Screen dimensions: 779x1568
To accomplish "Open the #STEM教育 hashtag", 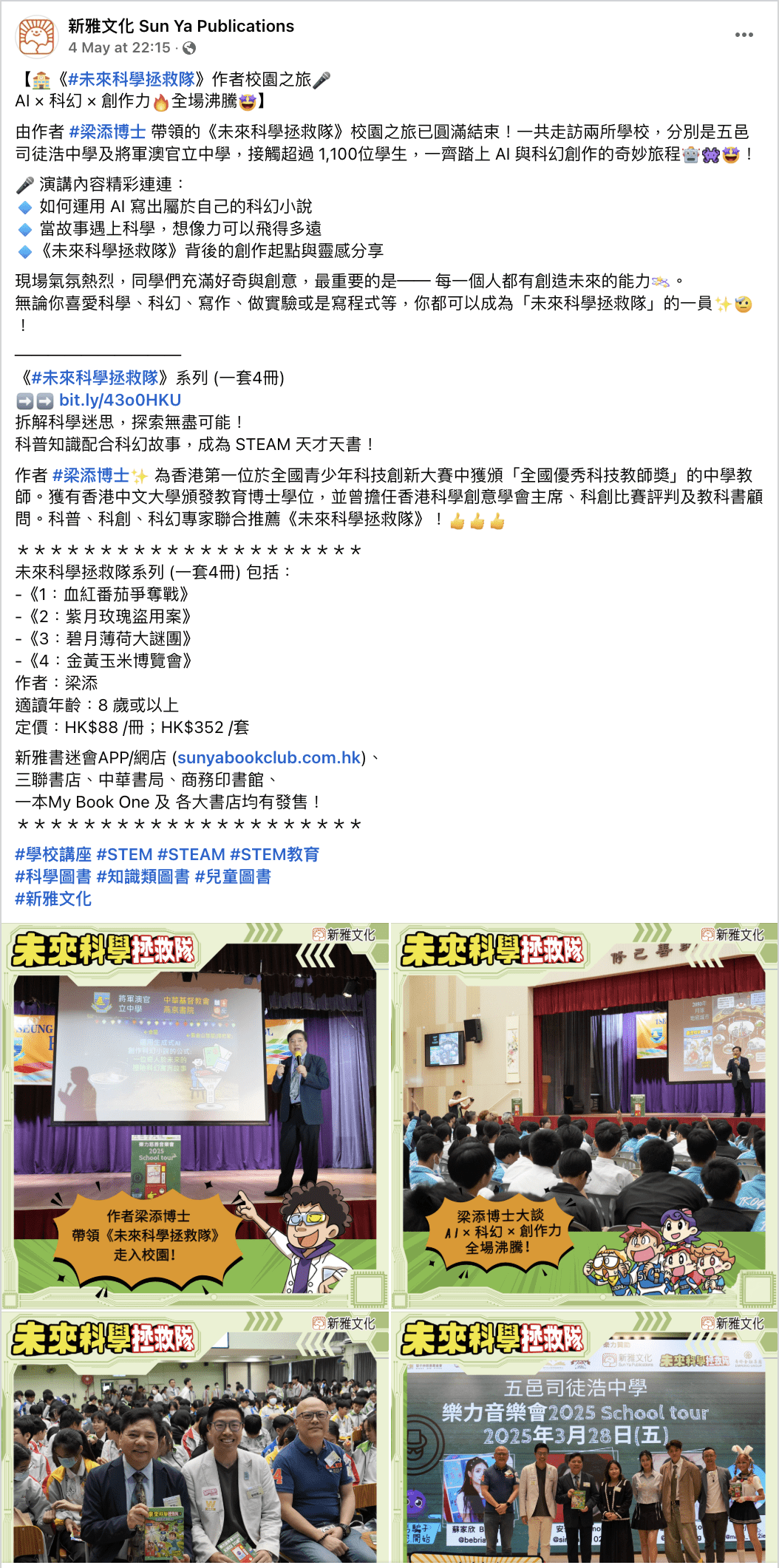I will pyautogui.click(x=274, y=854).
